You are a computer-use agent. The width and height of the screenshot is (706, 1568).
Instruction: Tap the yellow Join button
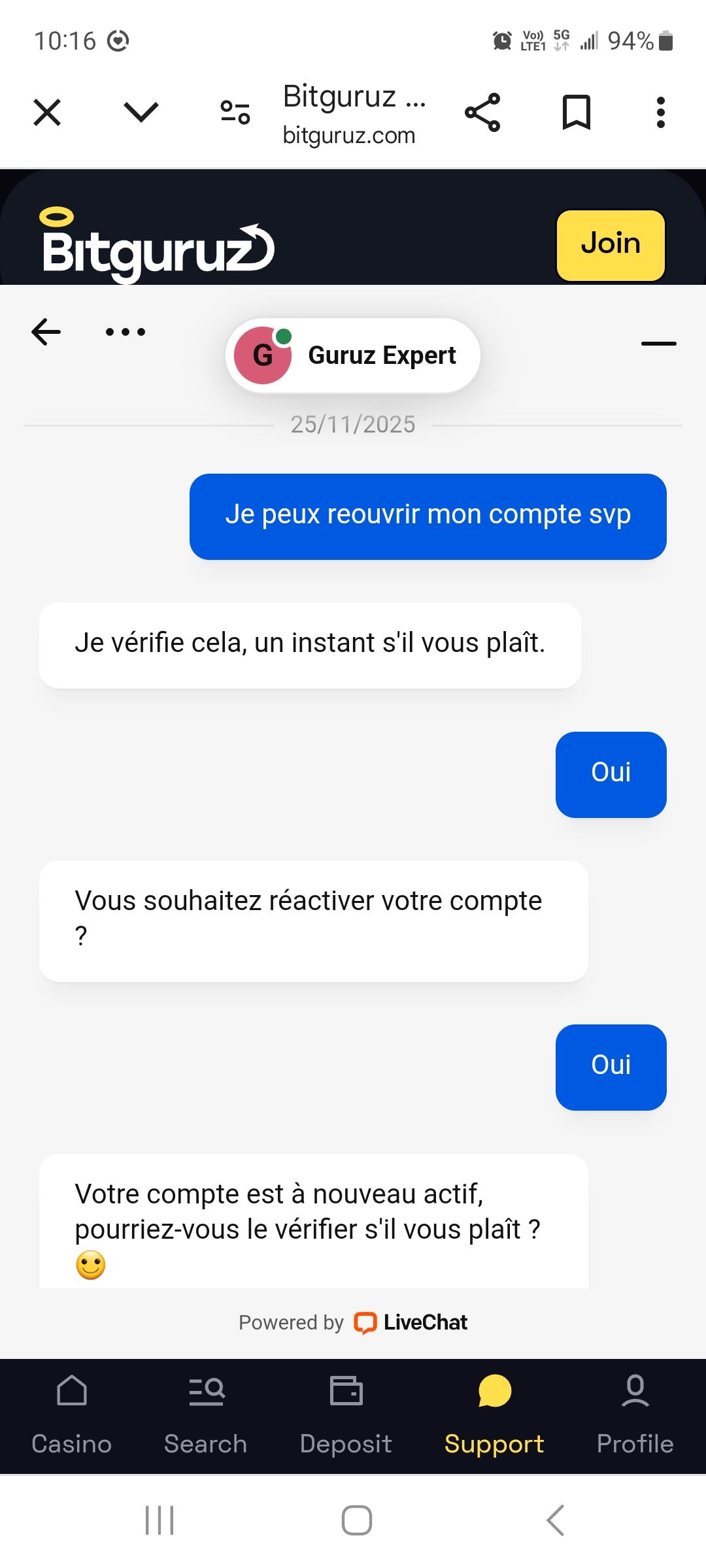tap(611, 245)
